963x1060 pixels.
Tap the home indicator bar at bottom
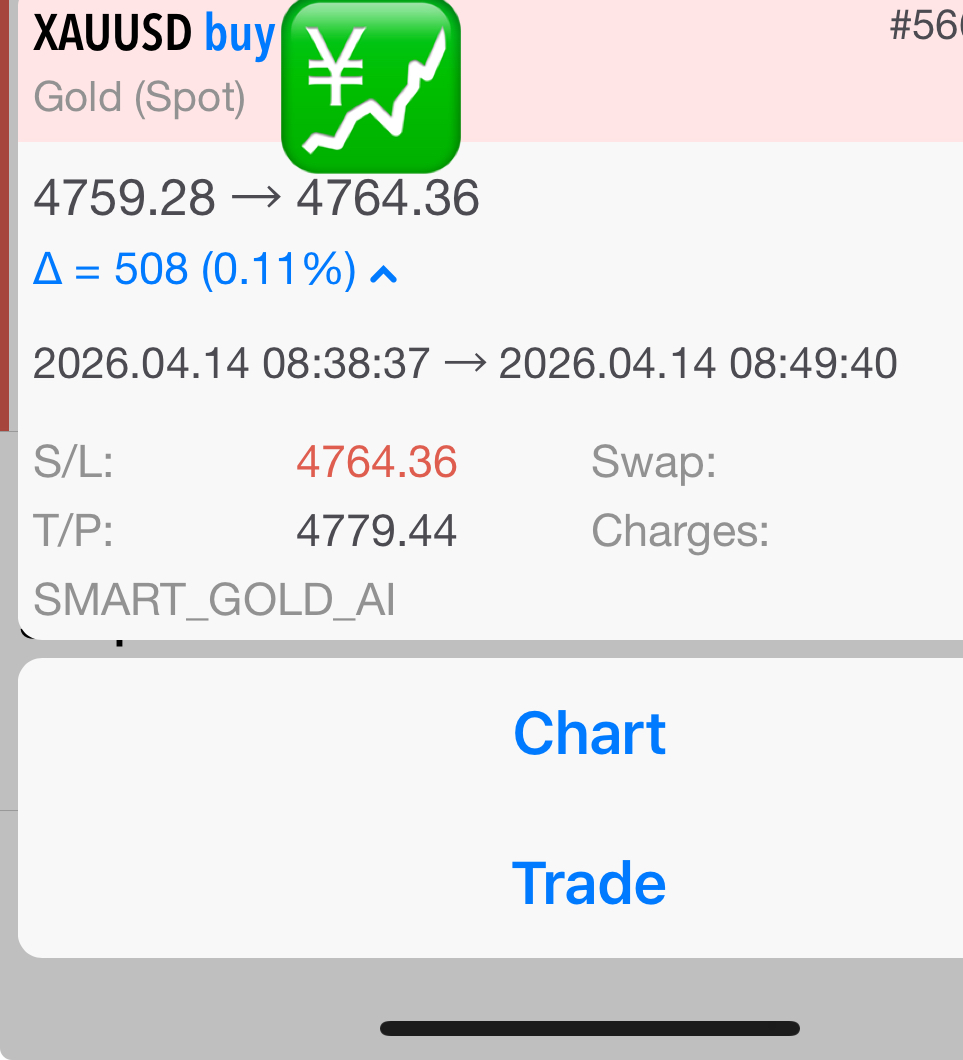pyautogui.click(x=589, y=1027)
